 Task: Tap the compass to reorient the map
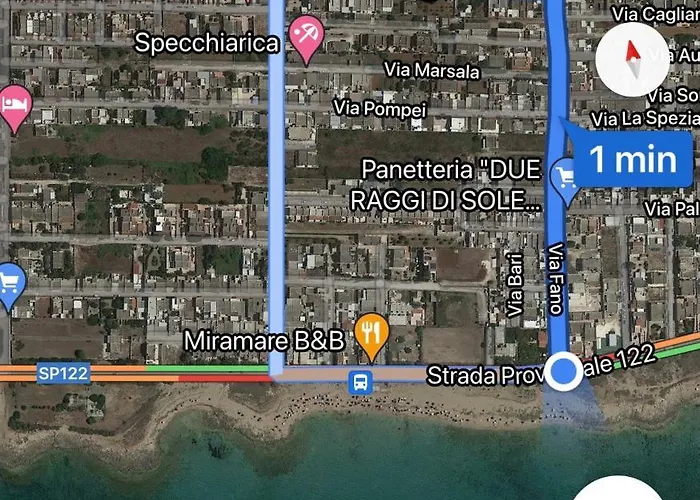pyautogui.click(x=631, y=59)
